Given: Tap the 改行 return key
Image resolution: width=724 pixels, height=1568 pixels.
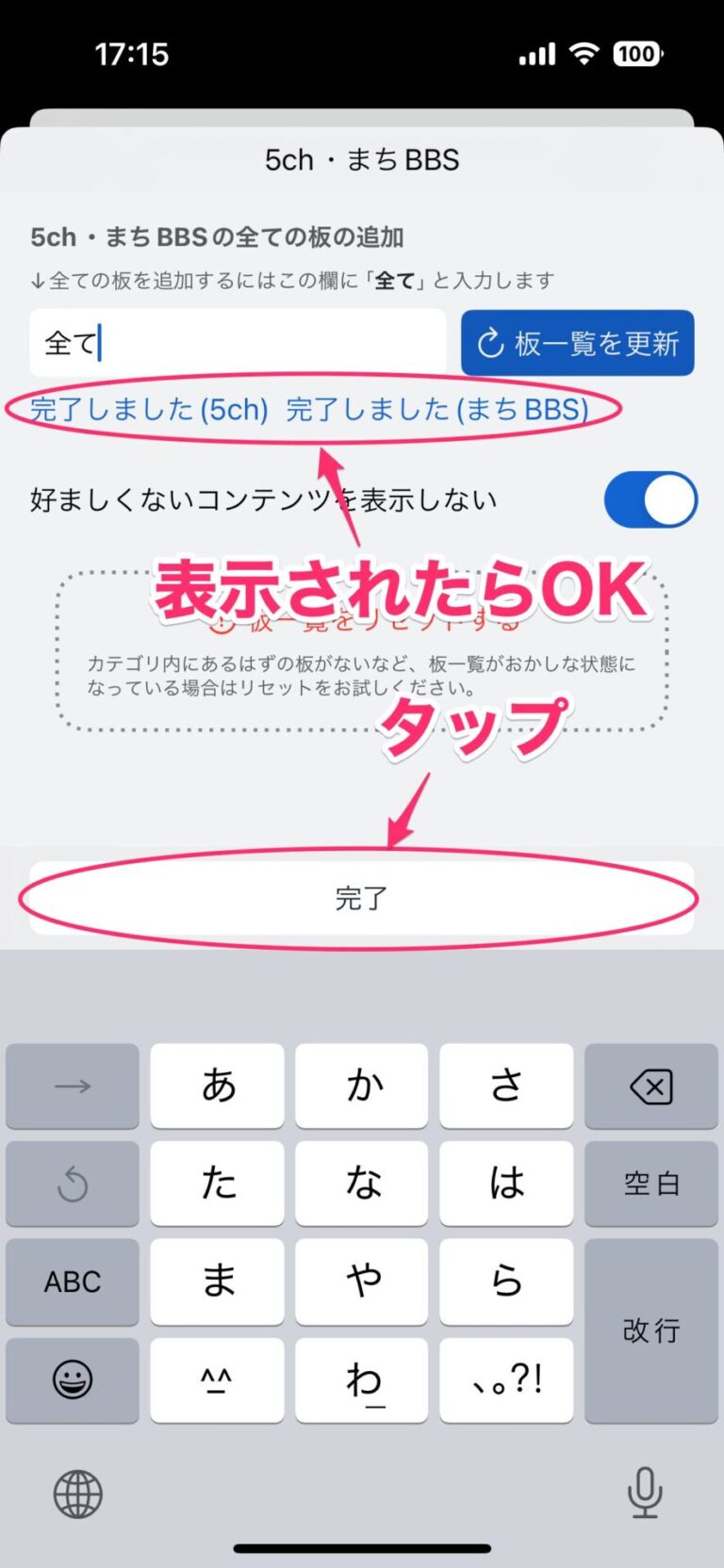Looking at the screenshot, I should pos(650,1331).
